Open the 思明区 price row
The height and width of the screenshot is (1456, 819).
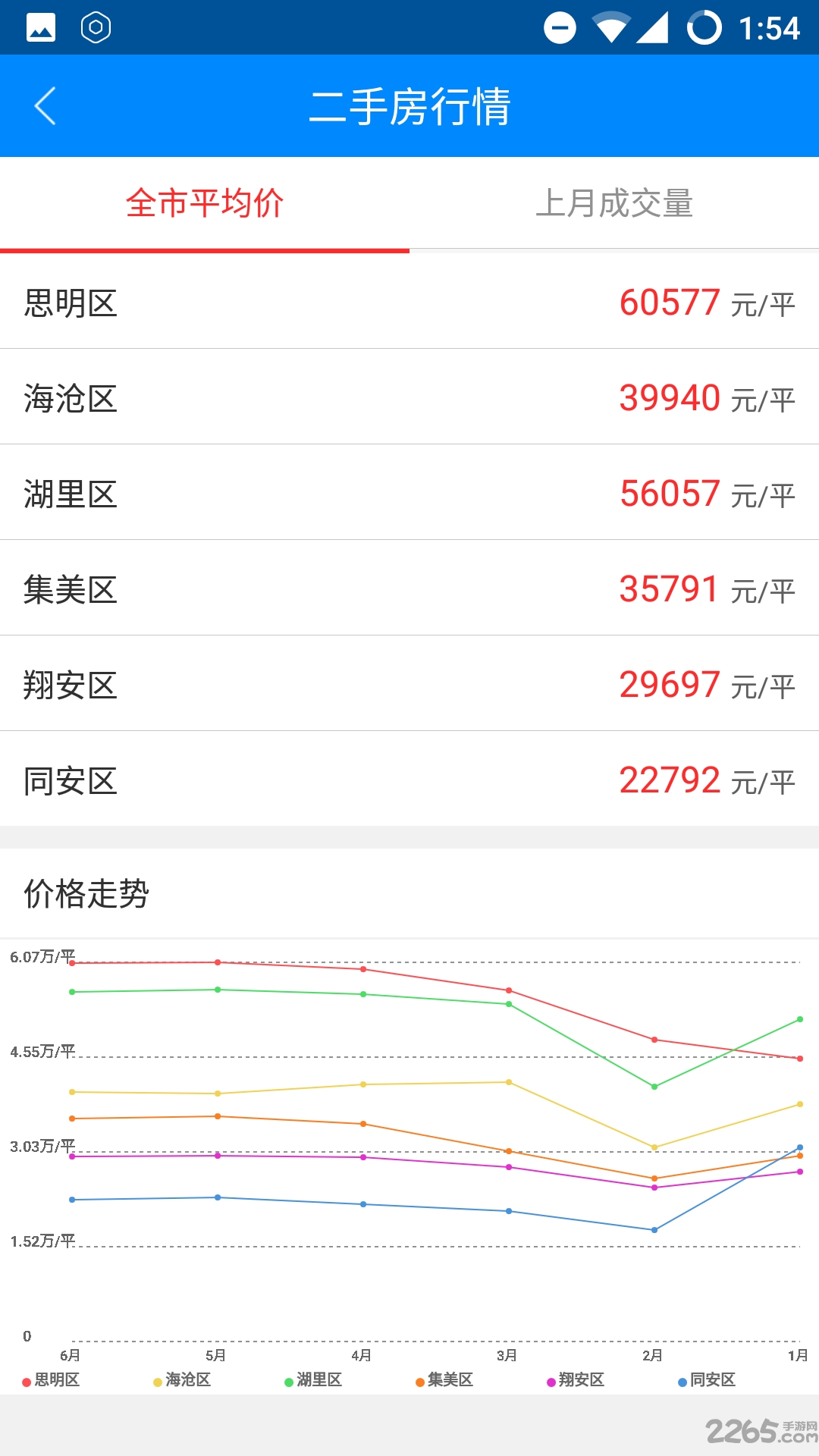(x=409, y=302)
